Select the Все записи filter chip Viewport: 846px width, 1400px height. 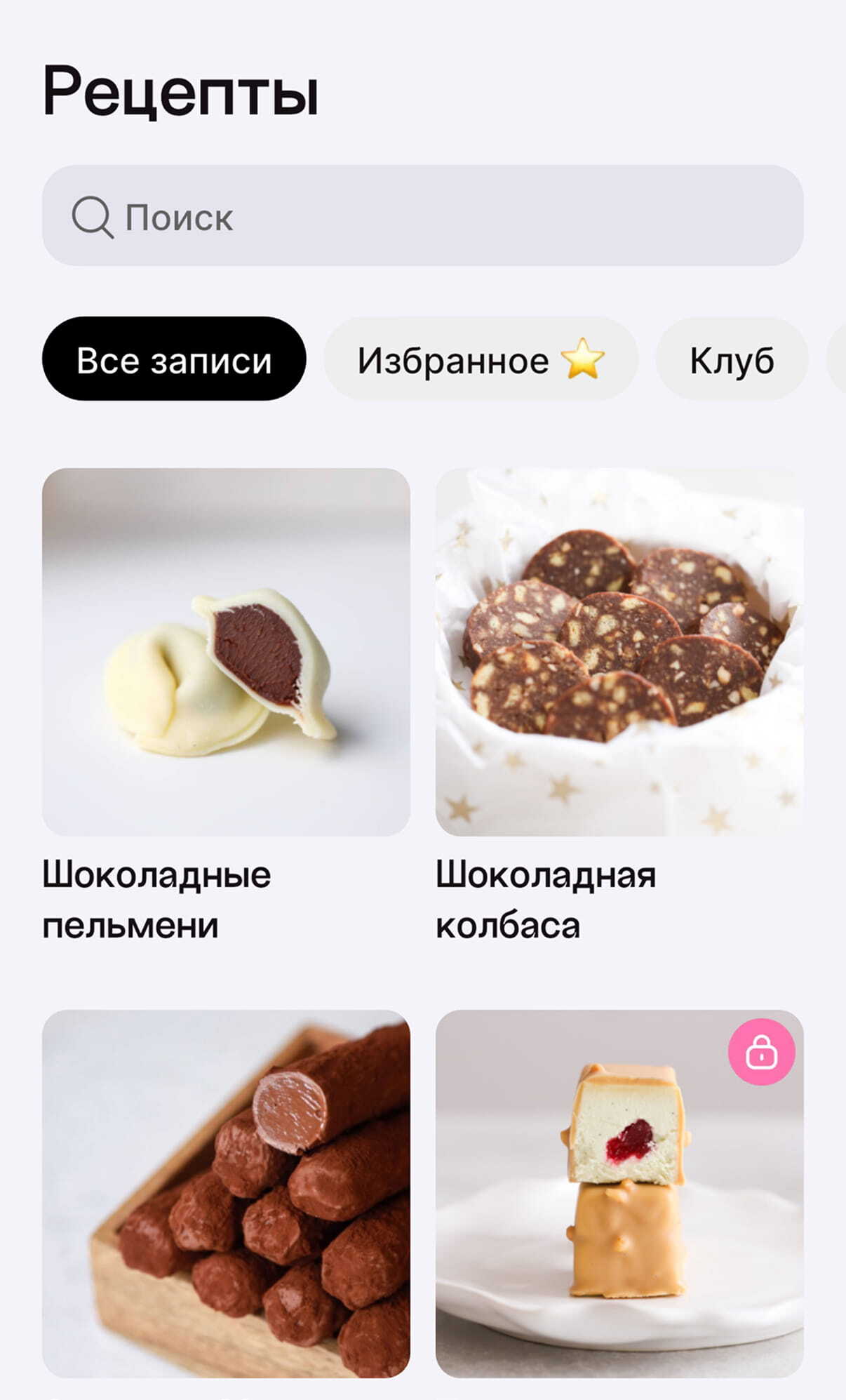click(174, 359)
